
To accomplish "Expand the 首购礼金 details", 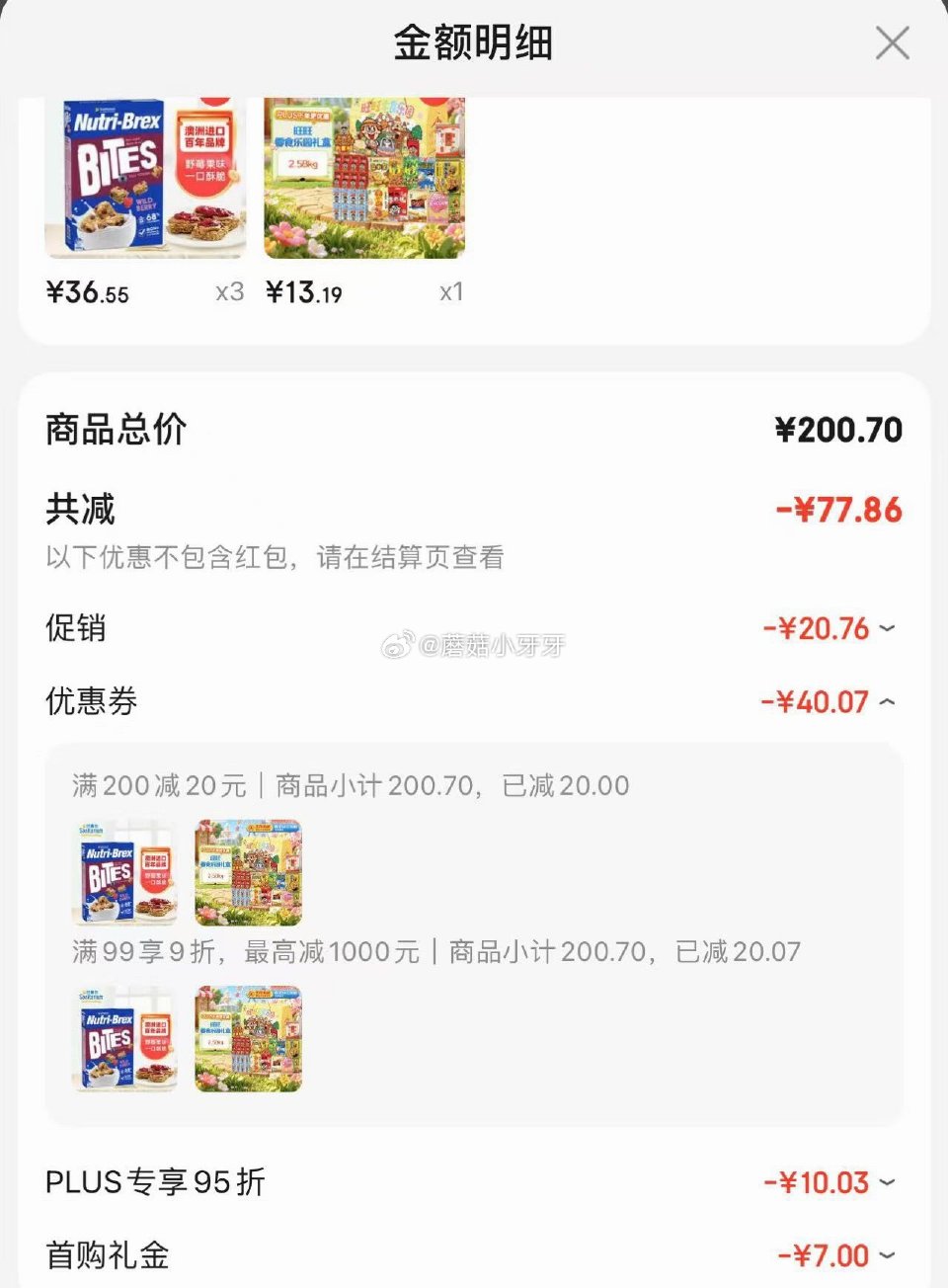I will [x=887, y=1254].
